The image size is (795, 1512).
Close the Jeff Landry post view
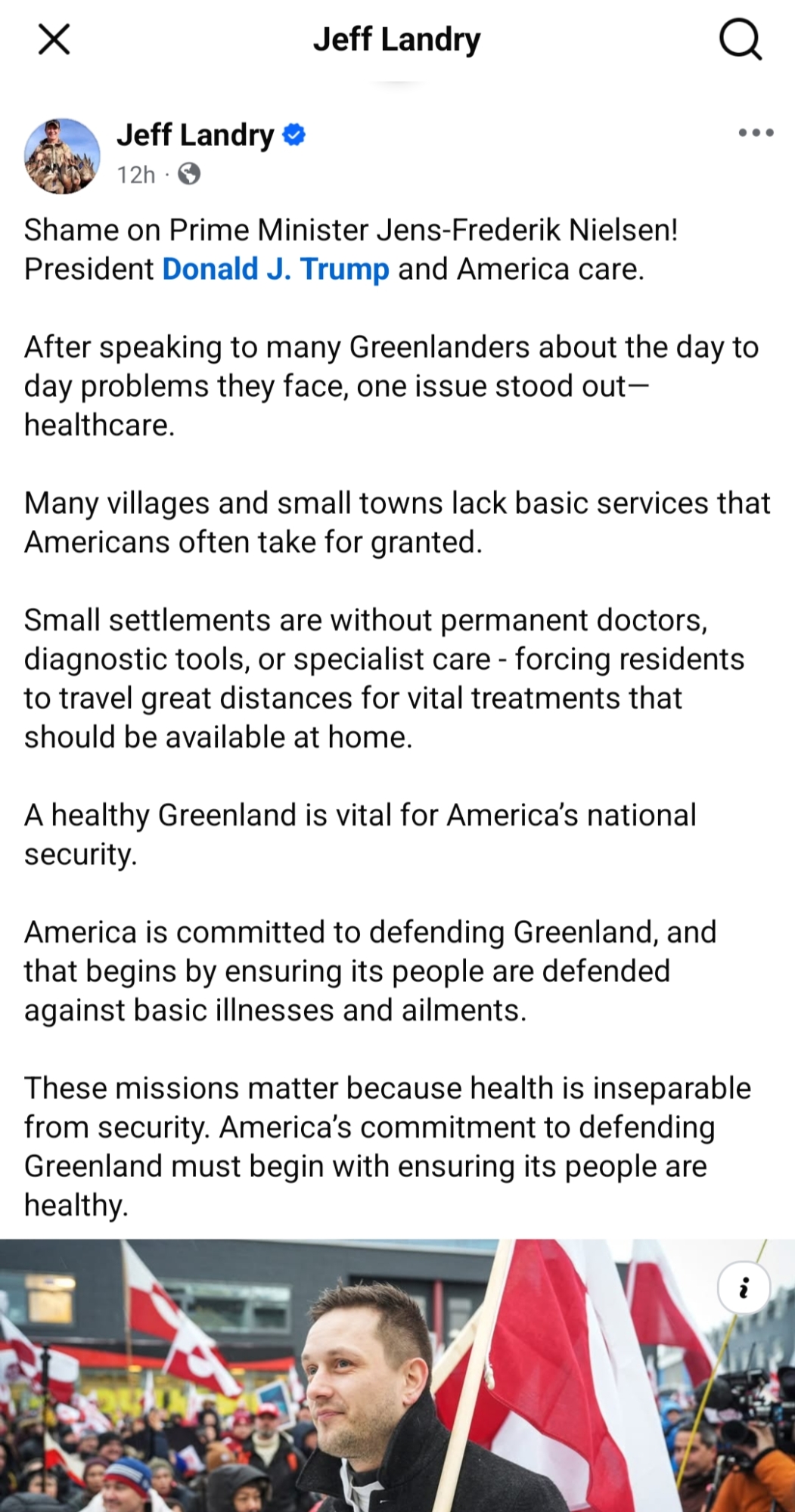pos(54,39)
